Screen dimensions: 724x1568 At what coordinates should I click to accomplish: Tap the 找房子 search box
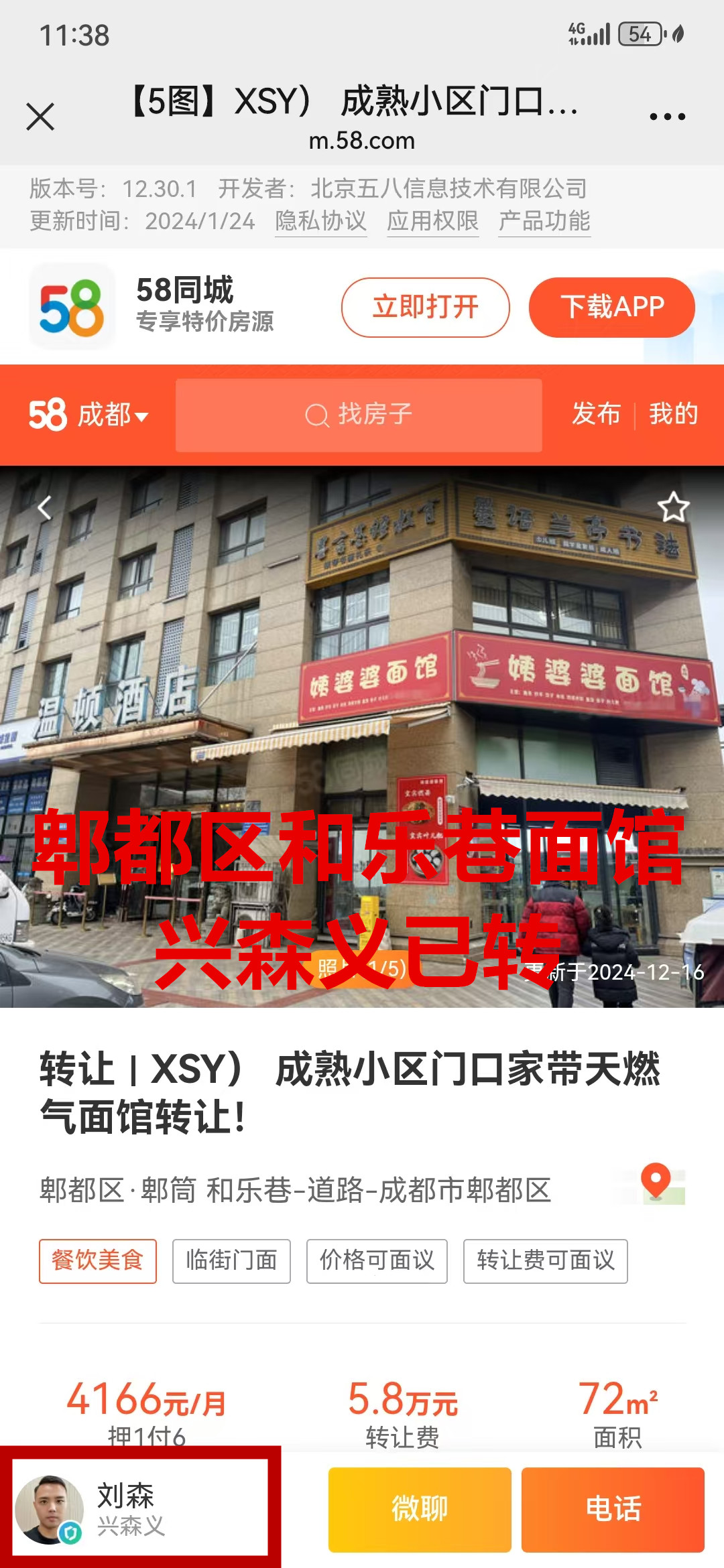point(359,415)
